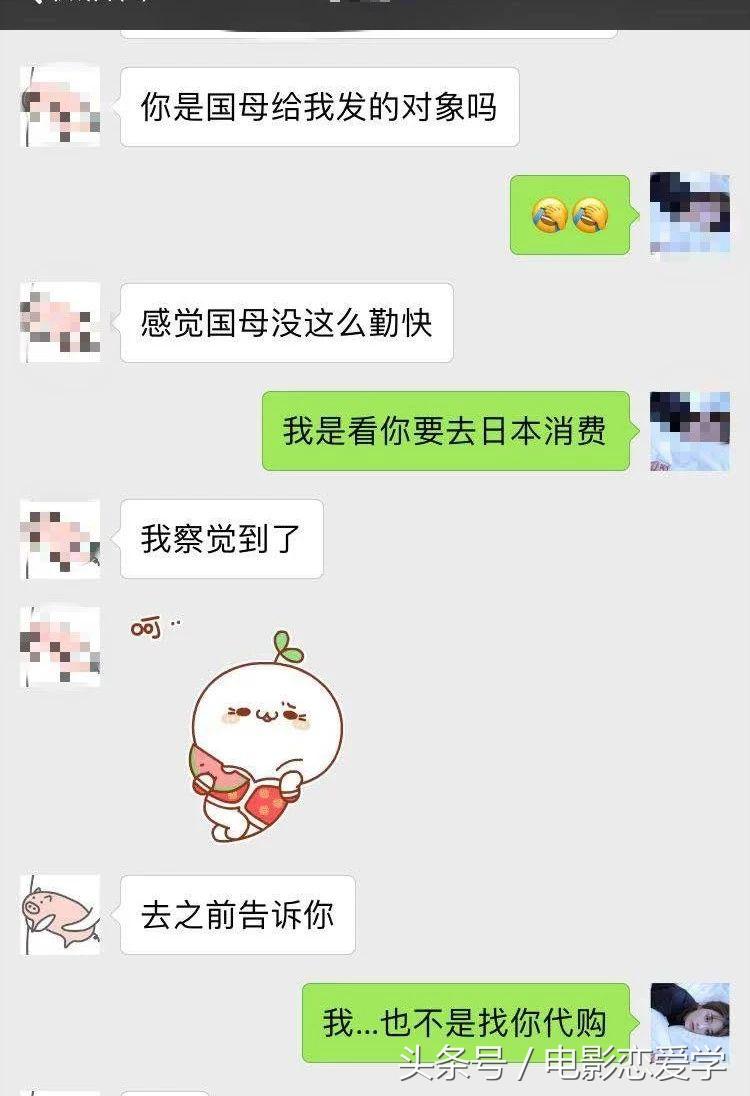Open your avatar next to the laughing emoji reply
750x1096 pixels.
689,214
